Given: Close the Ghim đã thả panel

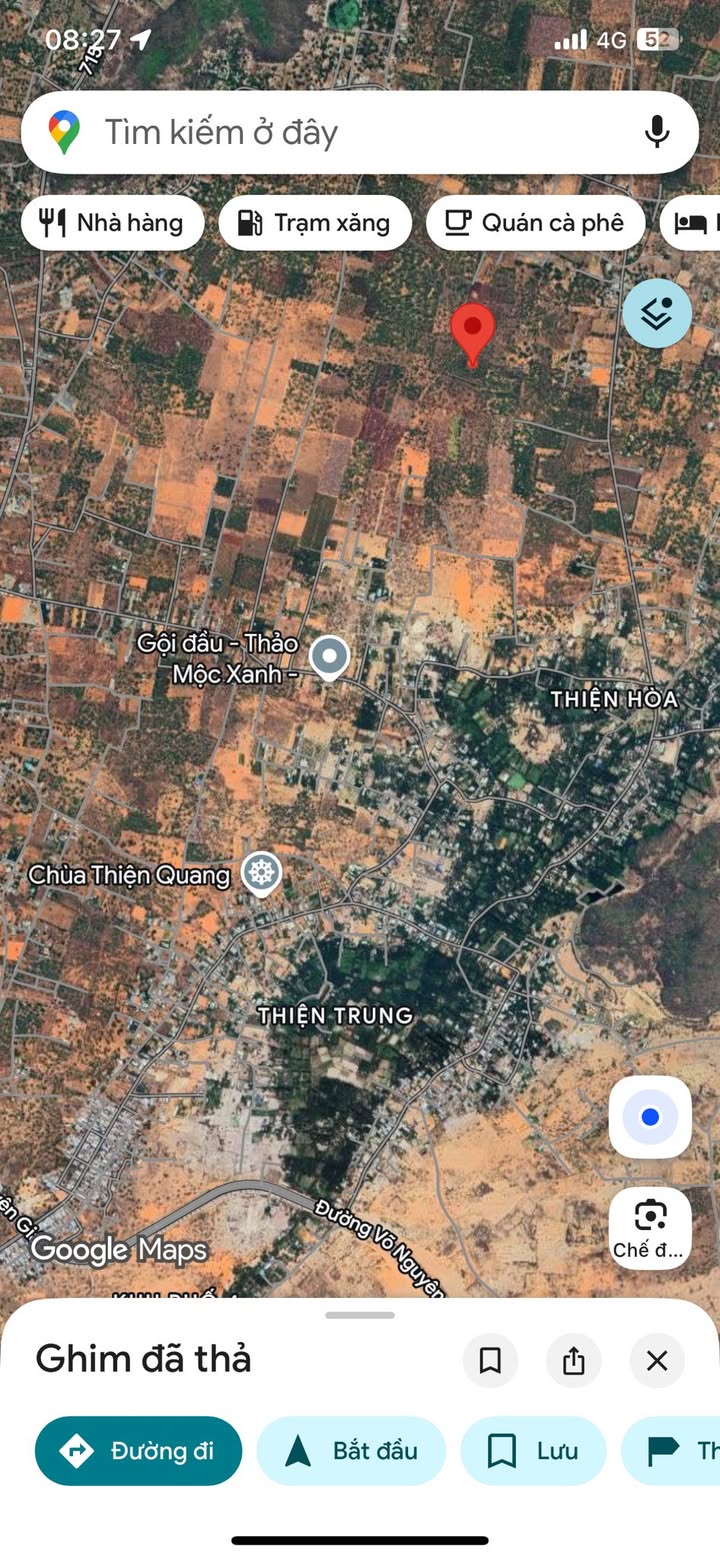Looking at the screenshot, I should point(657,1360).
